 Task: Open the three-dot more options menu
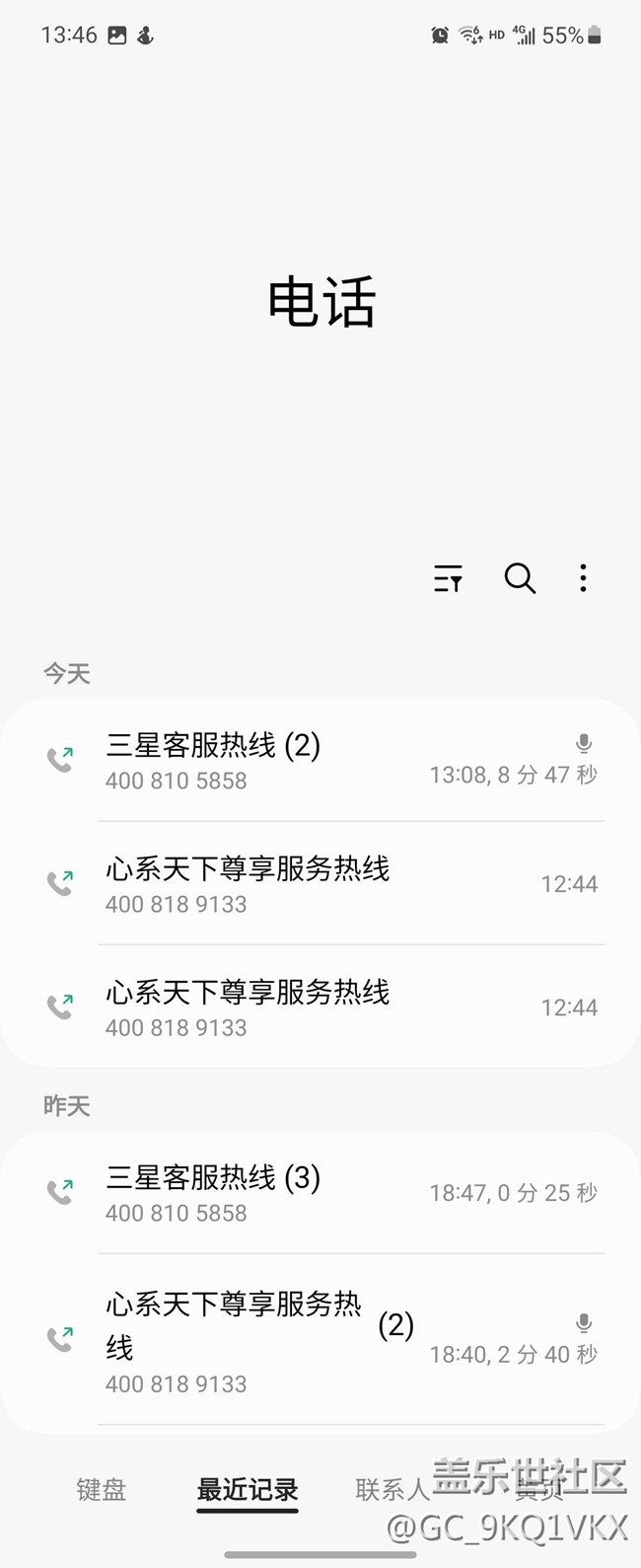(x=584, y=578)
